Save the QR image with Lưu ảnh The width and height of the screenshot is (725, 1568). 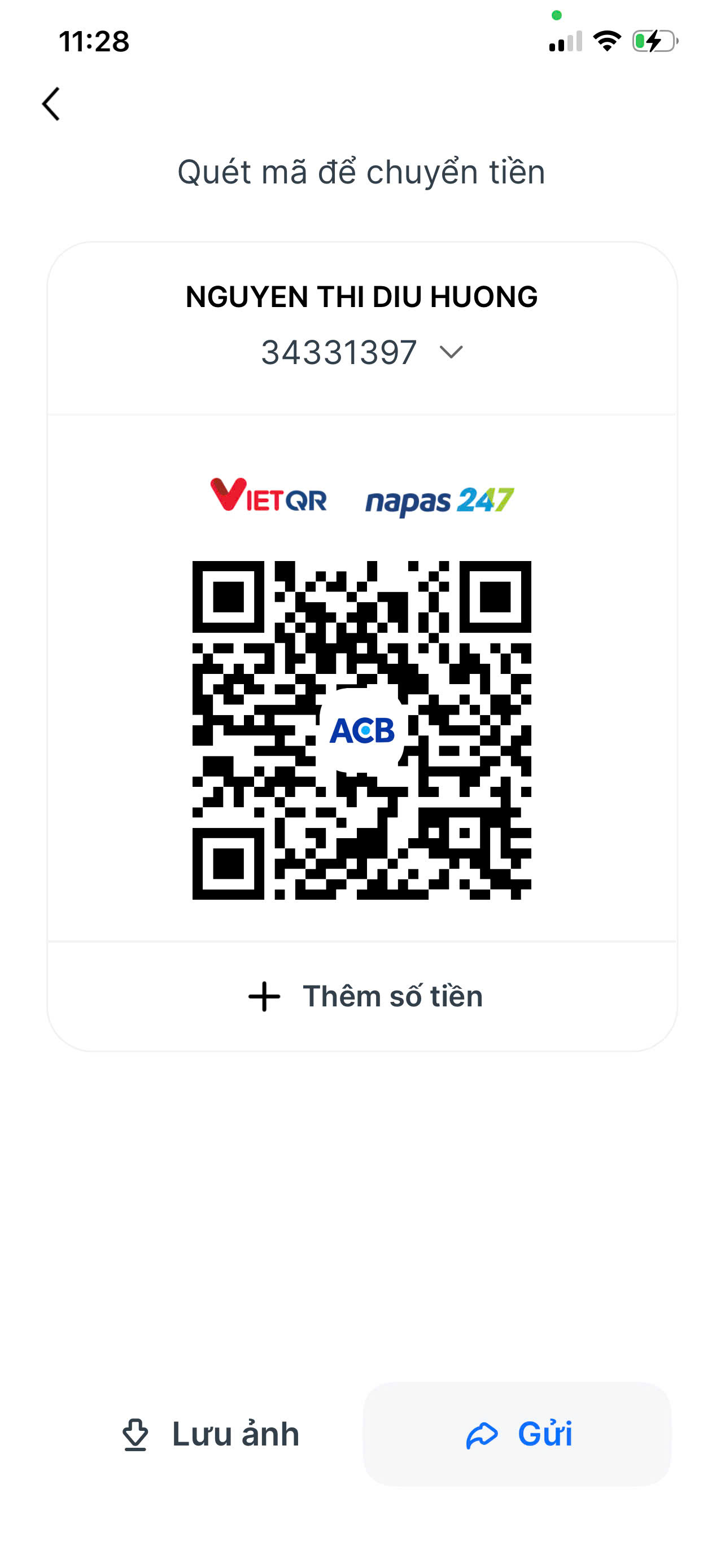click(211, 1434)
